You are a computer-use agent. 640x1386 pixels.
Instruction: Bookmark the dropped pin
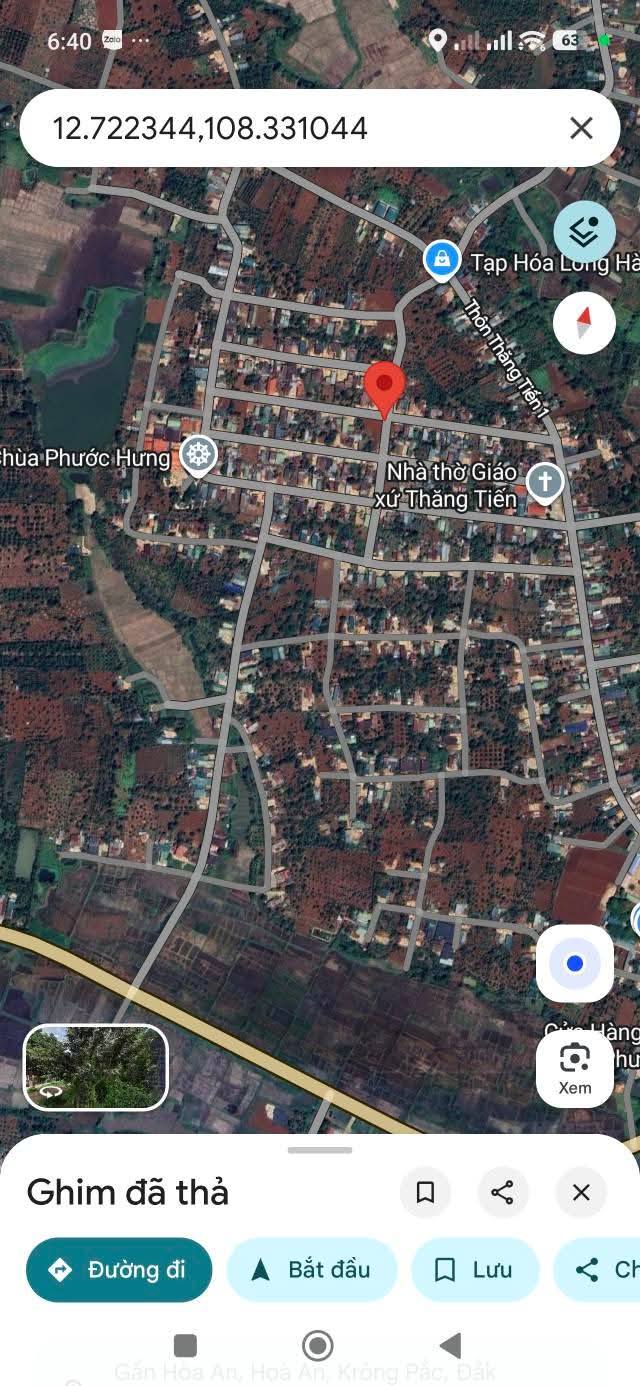point(425,1192)
